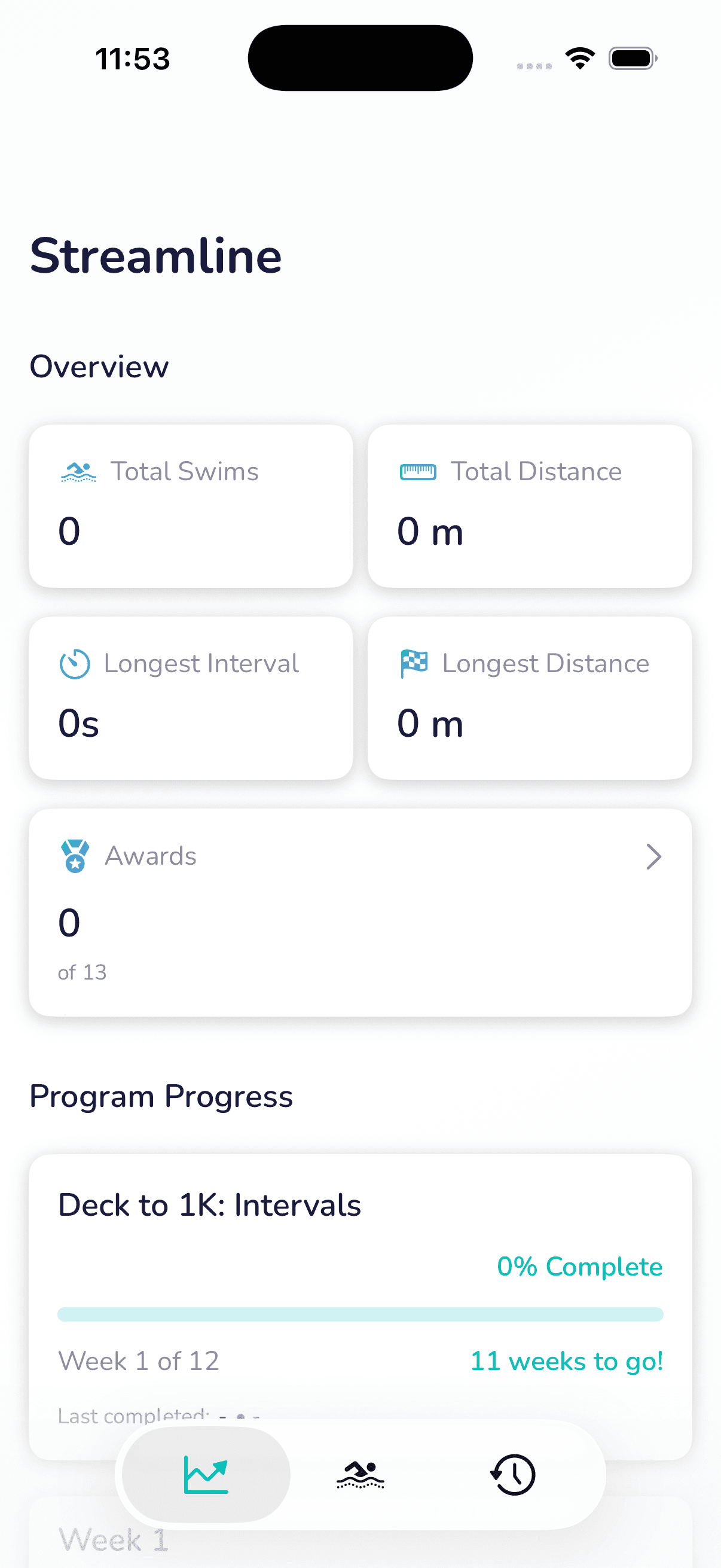Select the swimmer icon on Total Swims card
This screenshot has height=1568, width=721.
point(78,471)
